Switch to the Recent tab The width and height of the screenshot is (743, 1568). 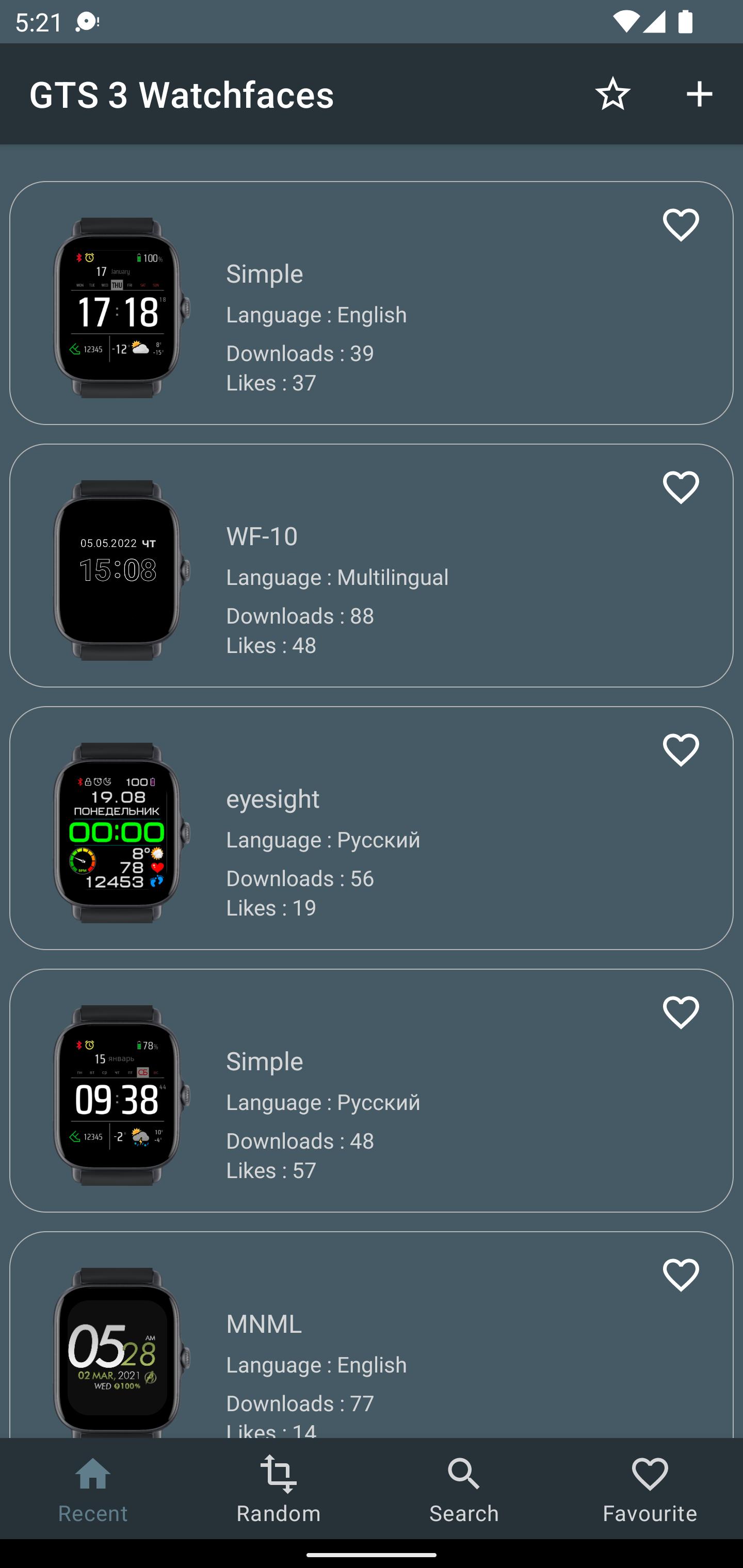(x=92, y=1489)
